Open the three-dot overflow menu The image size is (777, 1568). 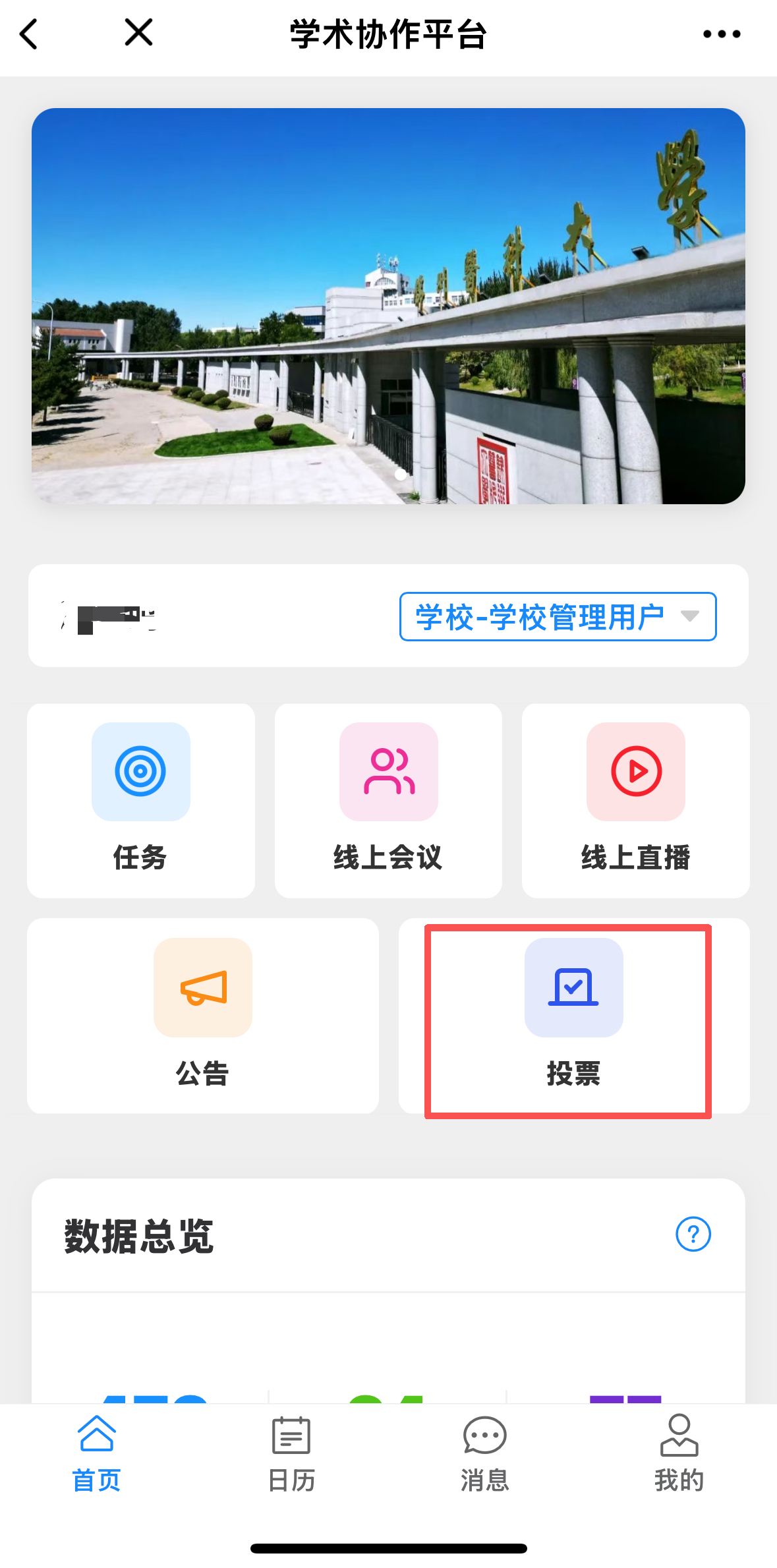click(x=721, y=34)
